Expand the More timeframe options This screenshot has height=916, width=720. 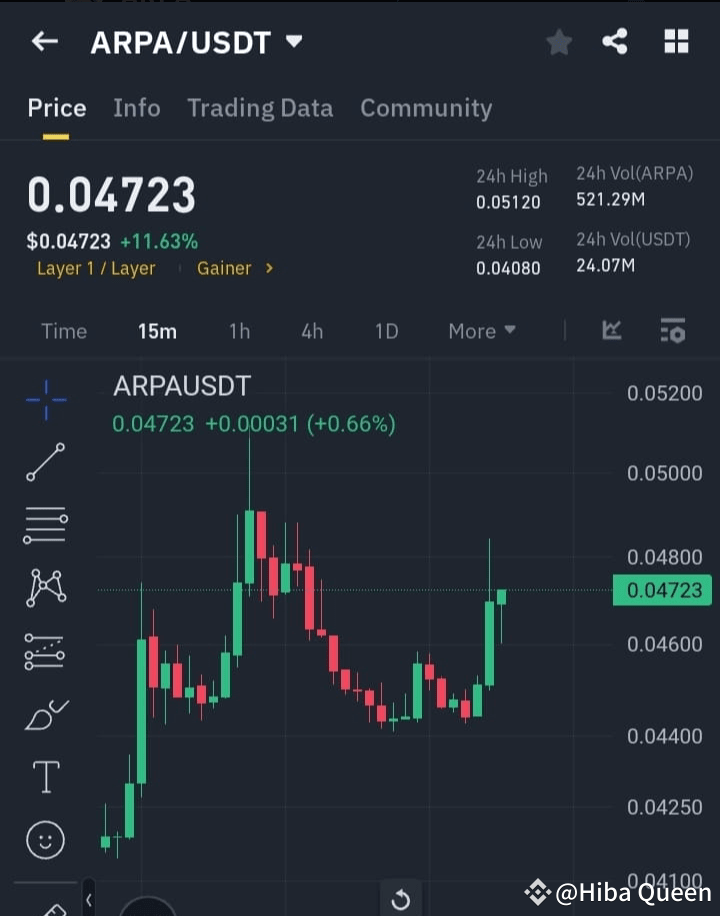click(x=481, y=331)
